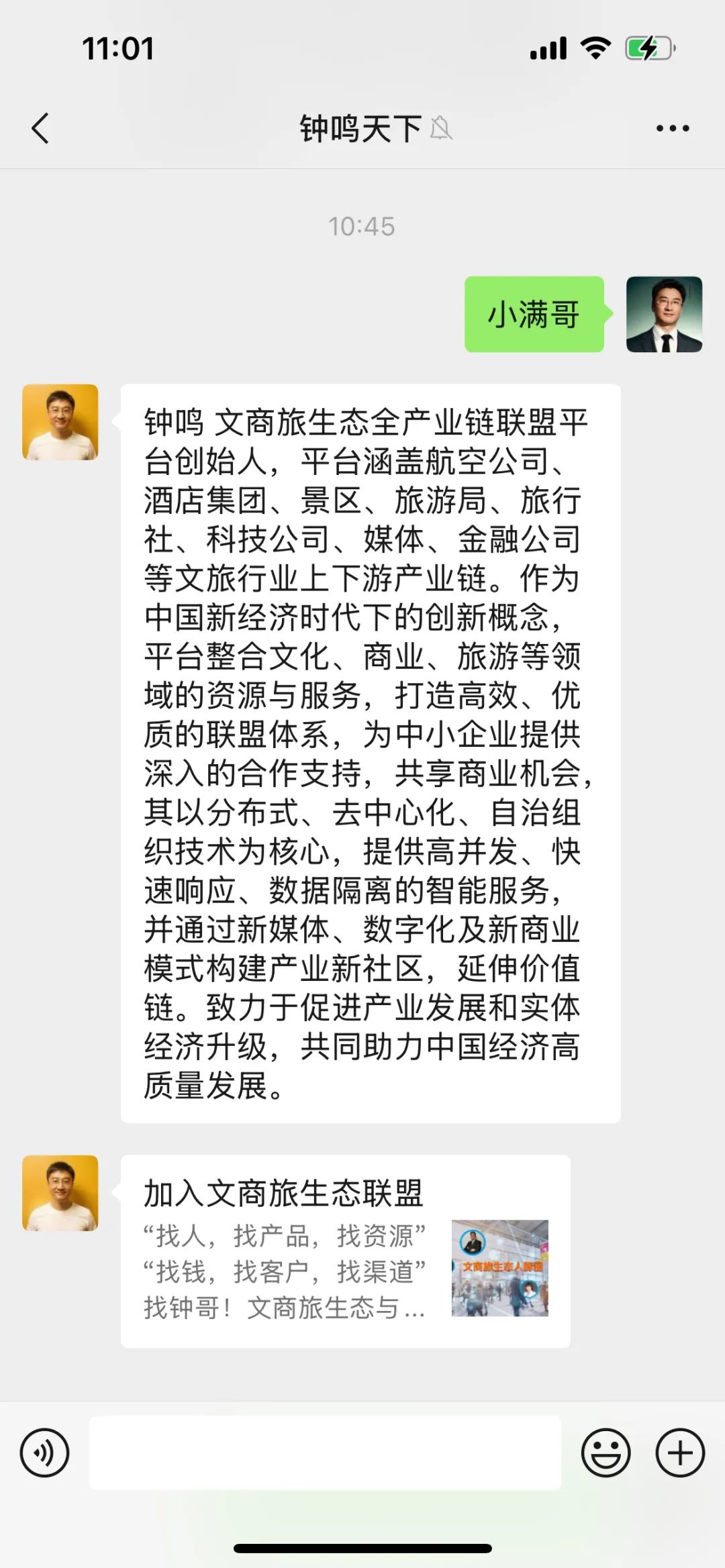This screenshot has height=1568, width=725.
Task: Open the plus attachments menu
Action: pyautogui.click(x=679, y=1453)
